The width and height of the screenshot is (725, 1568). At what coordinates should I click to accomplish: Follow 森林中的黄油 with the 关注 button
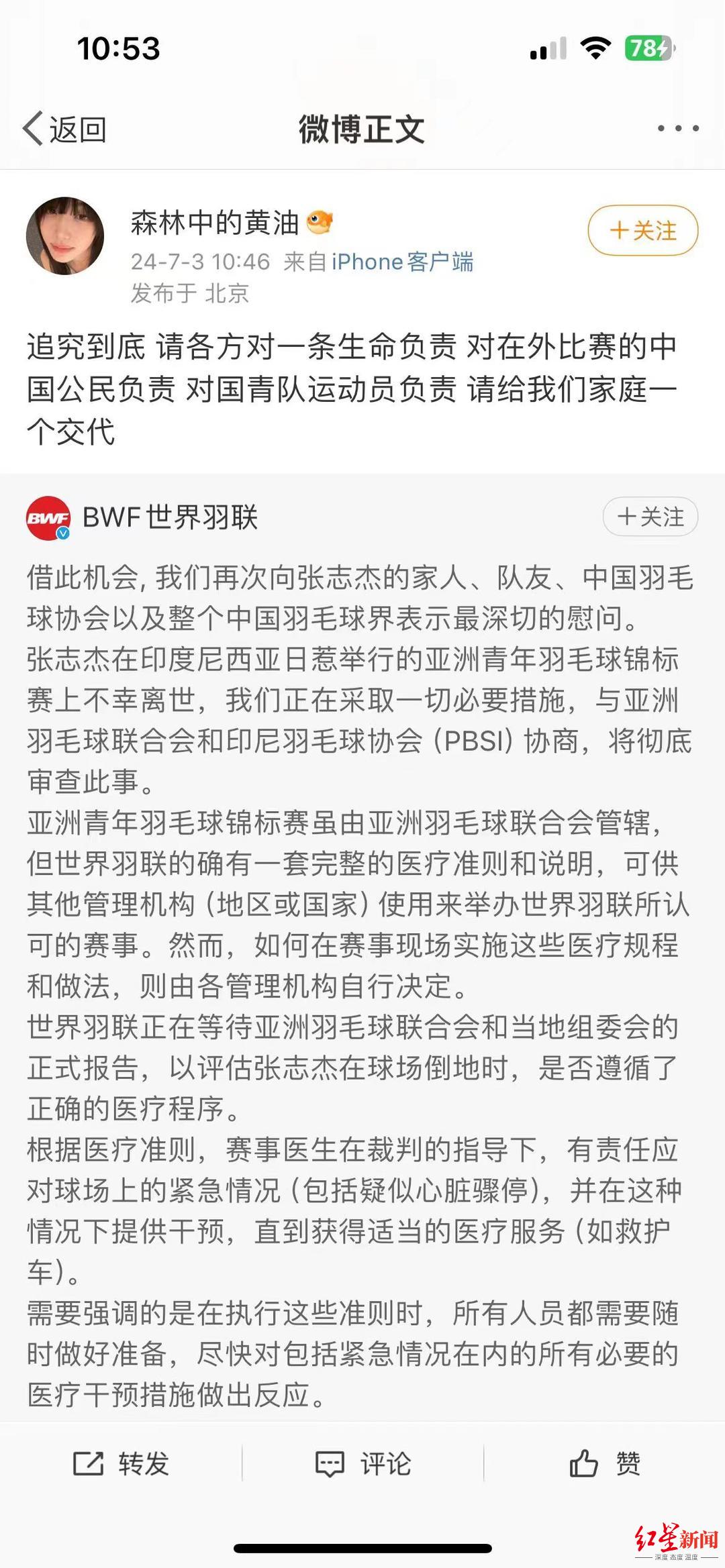pos(642,231)
